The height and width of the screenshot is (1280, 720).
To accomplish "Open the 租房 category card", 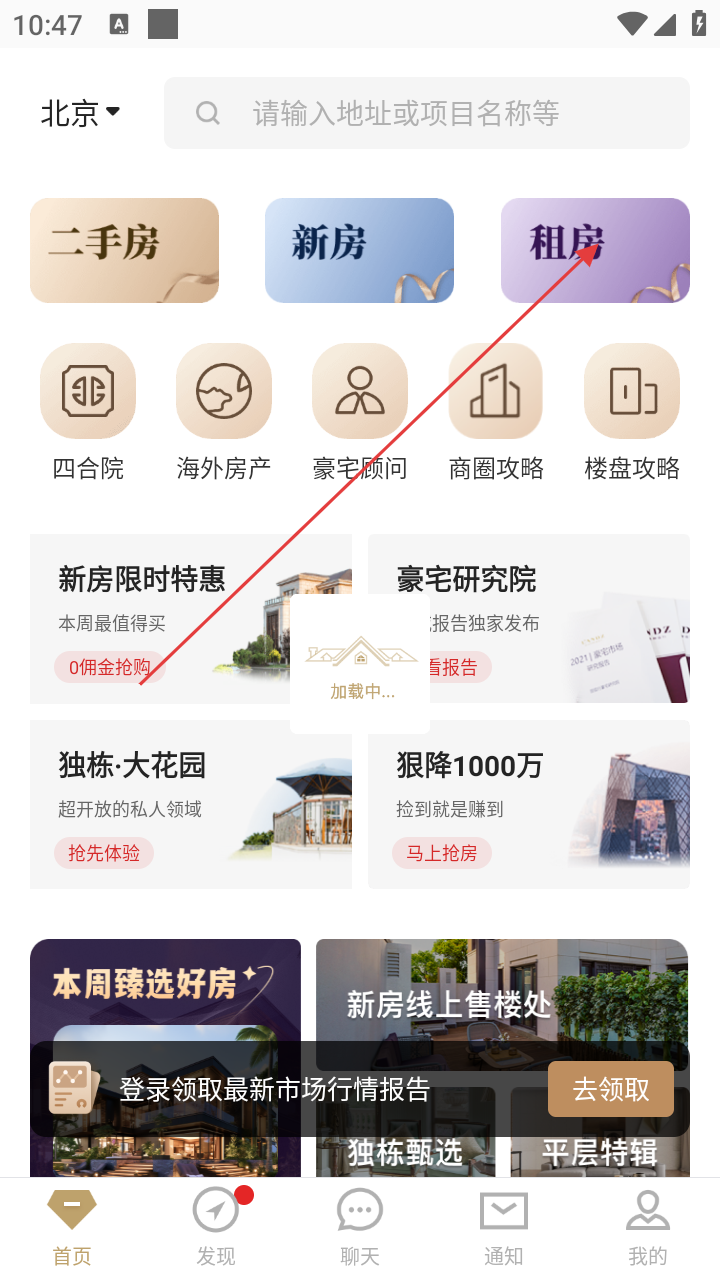I will [x=595, y=250].
